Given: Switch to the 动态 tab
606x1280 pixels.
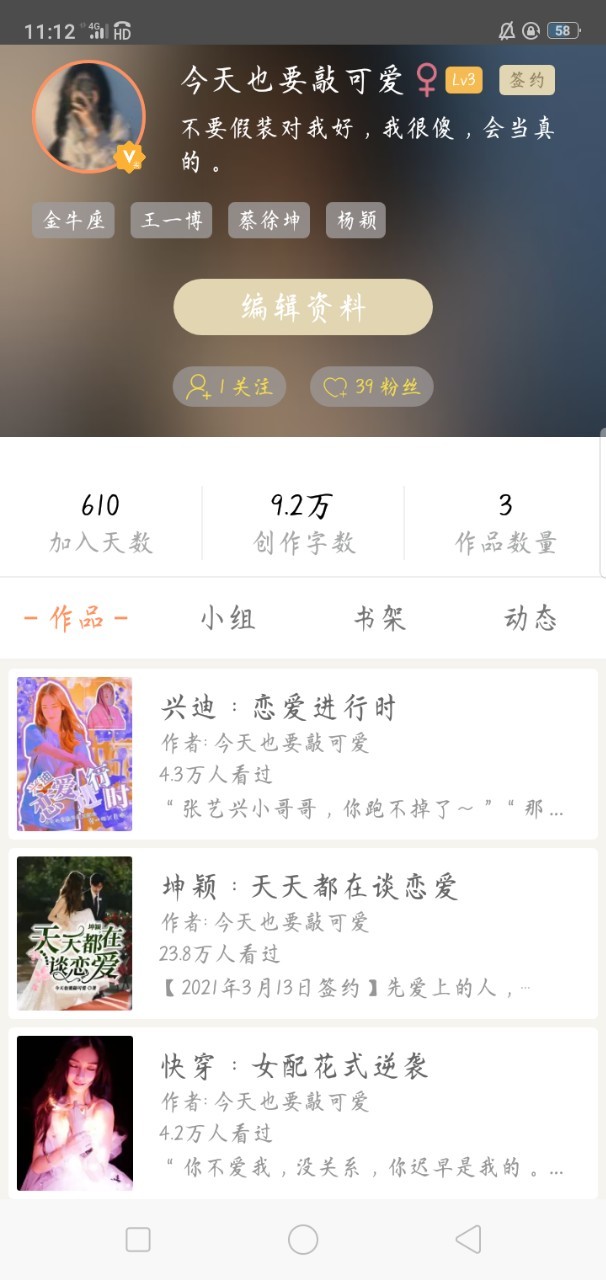Looking at the screenshot, I should pyautogui.click(x=530, y=619).
